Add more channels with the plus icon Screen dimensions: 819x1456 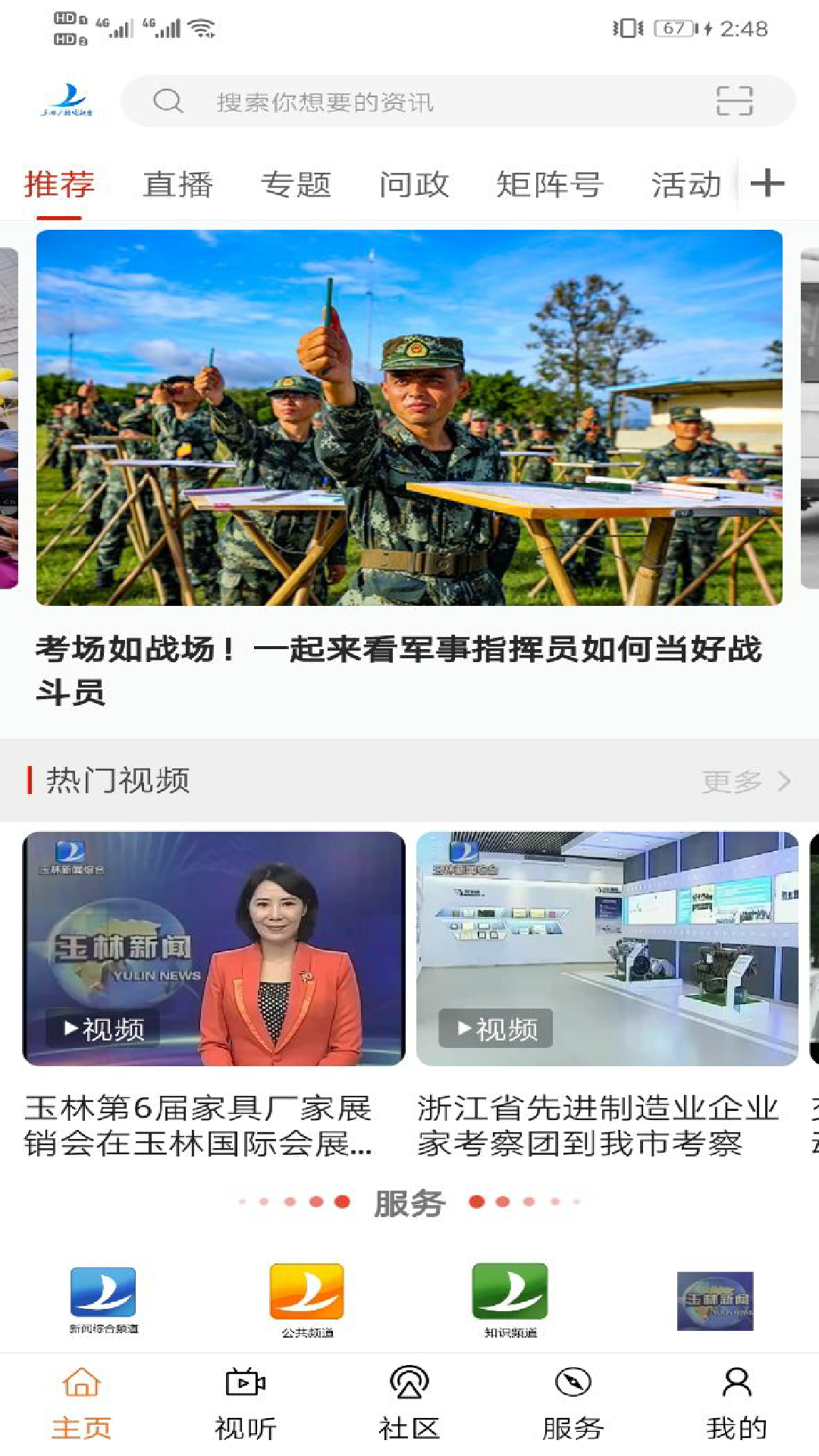point(767,184)
